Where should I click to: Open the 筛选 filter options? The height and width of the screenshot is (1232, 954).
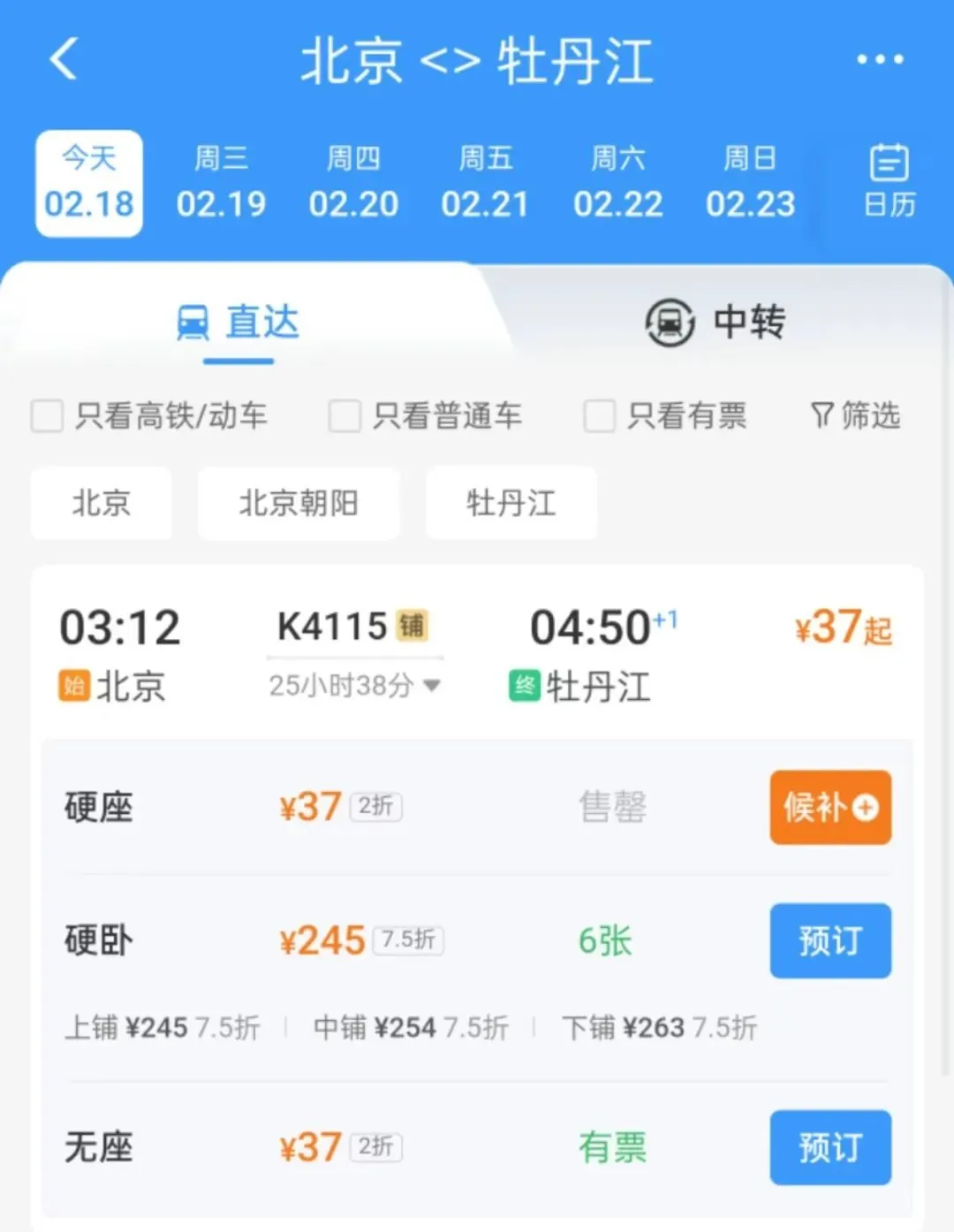(x=855, y=415)
